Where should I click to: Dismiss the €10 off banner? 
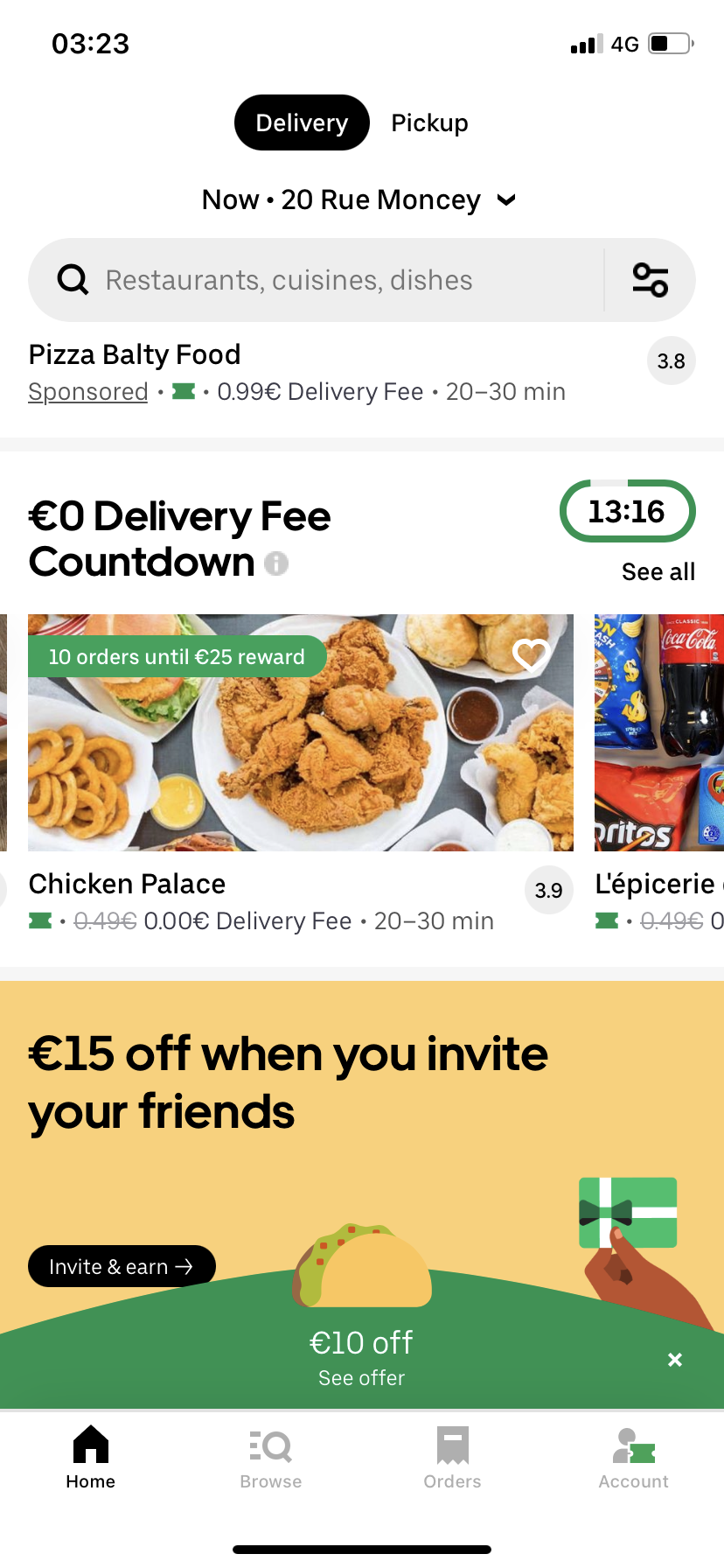pyautogui.click(x=675, y=1360)
